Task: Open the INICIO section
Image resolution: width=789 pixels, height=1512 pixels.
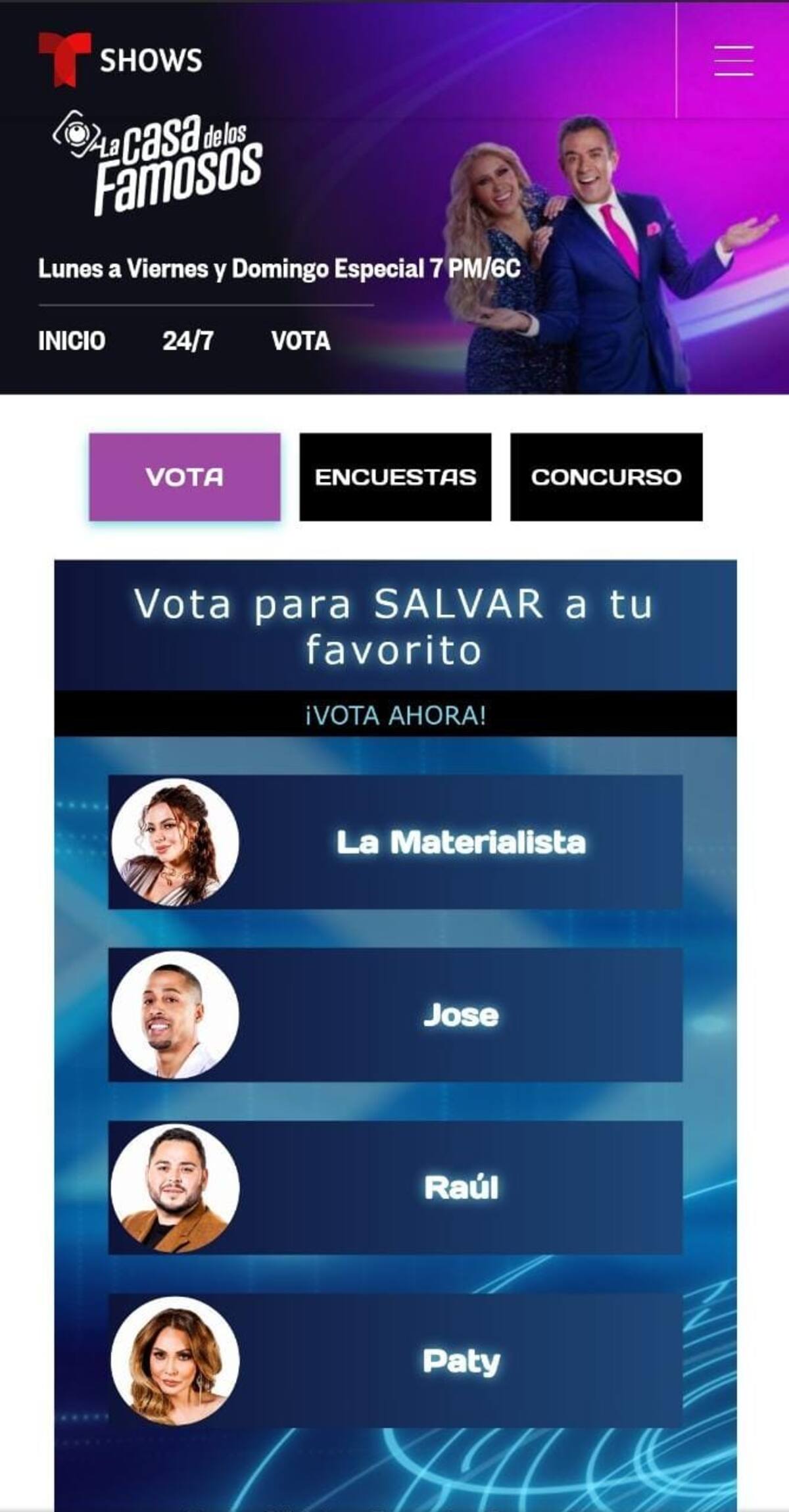Action: click(x=72, y=341)
